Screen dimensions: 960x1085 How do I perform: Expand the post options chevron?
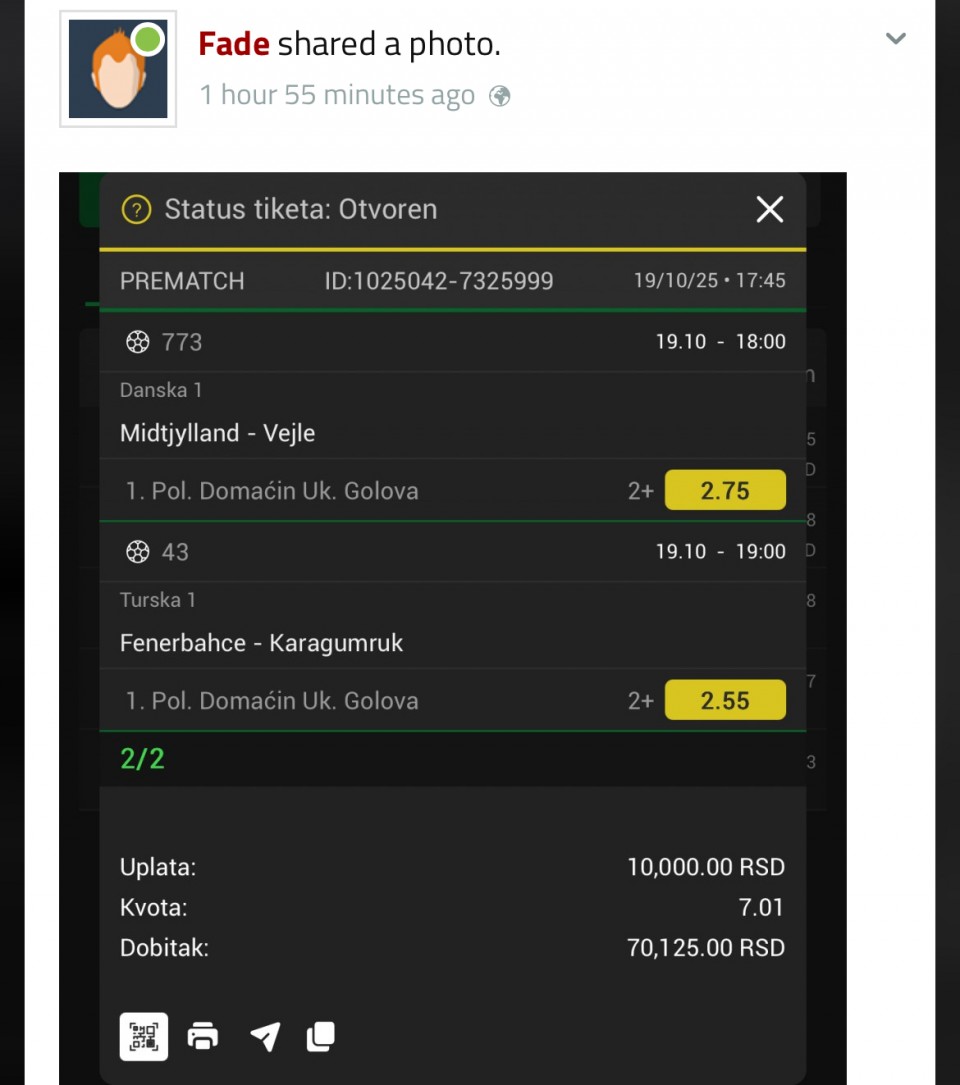(x=896, y=39)
